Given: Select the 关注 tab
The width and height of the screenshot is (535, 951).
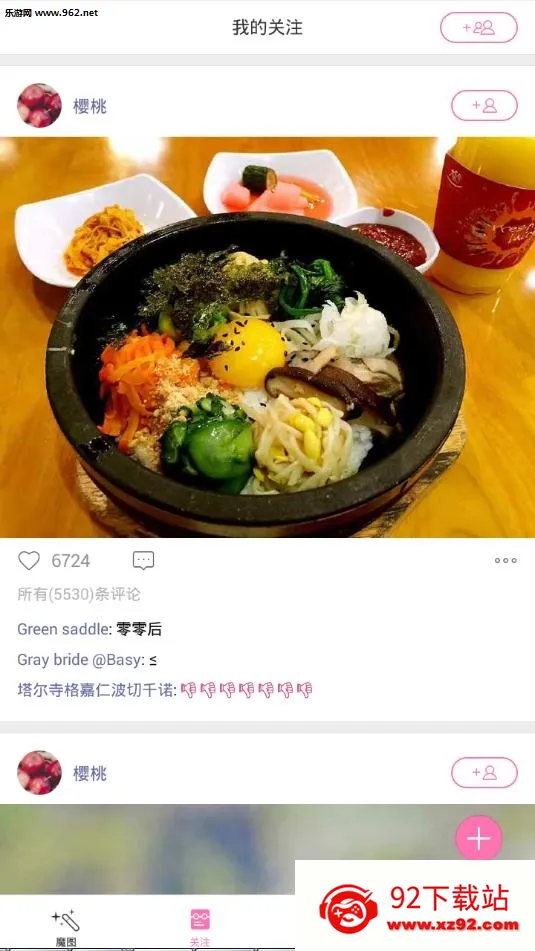Looking at the screenshot, I should click(x=200, y=927).
